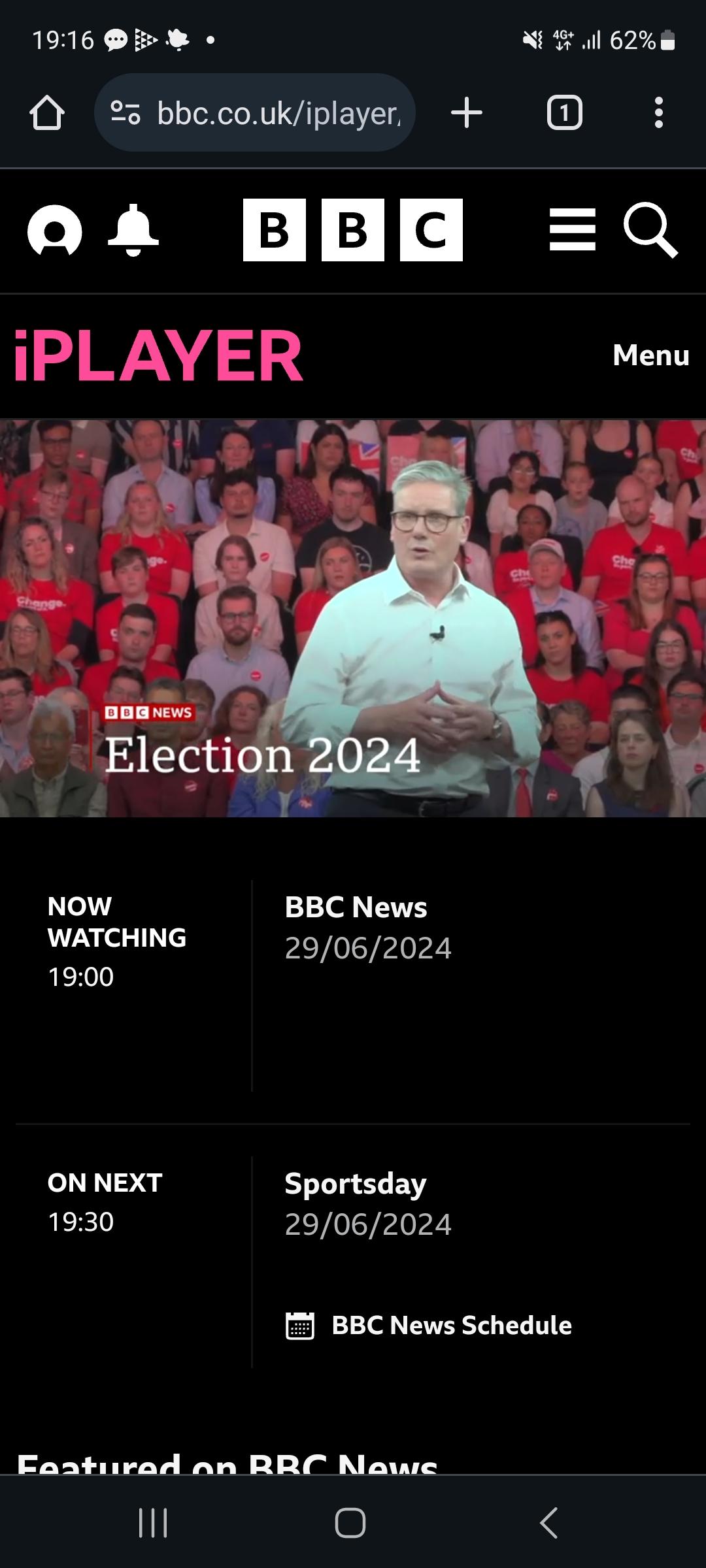Screen dimensions: 706x1568
Task: Go to the BBC homepage logo
Action: tap(353, 230)
